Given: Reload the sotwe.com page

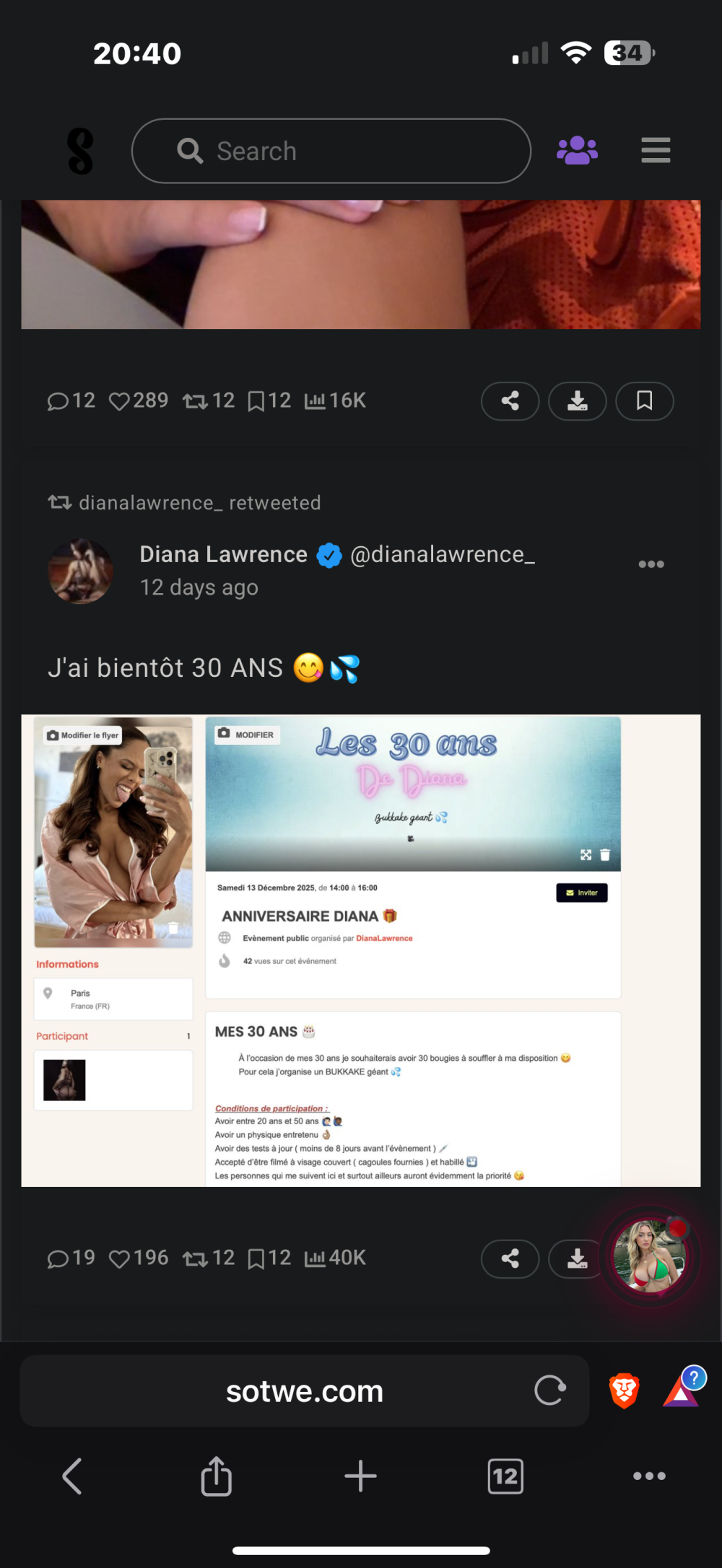Looking at the screenshot, I should [550, 1390].
